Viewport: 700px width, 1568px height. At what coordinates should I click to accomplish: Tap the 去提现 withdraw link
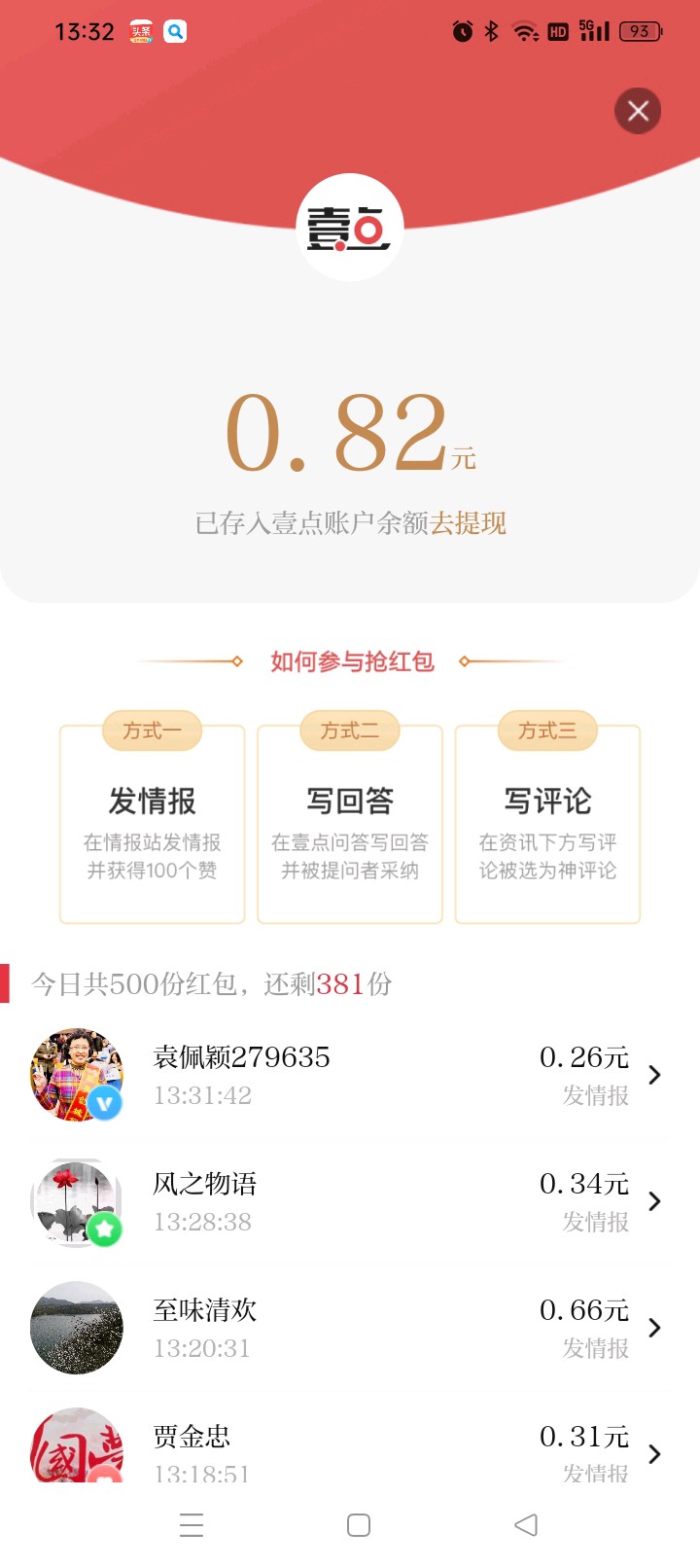coord(469,523)
